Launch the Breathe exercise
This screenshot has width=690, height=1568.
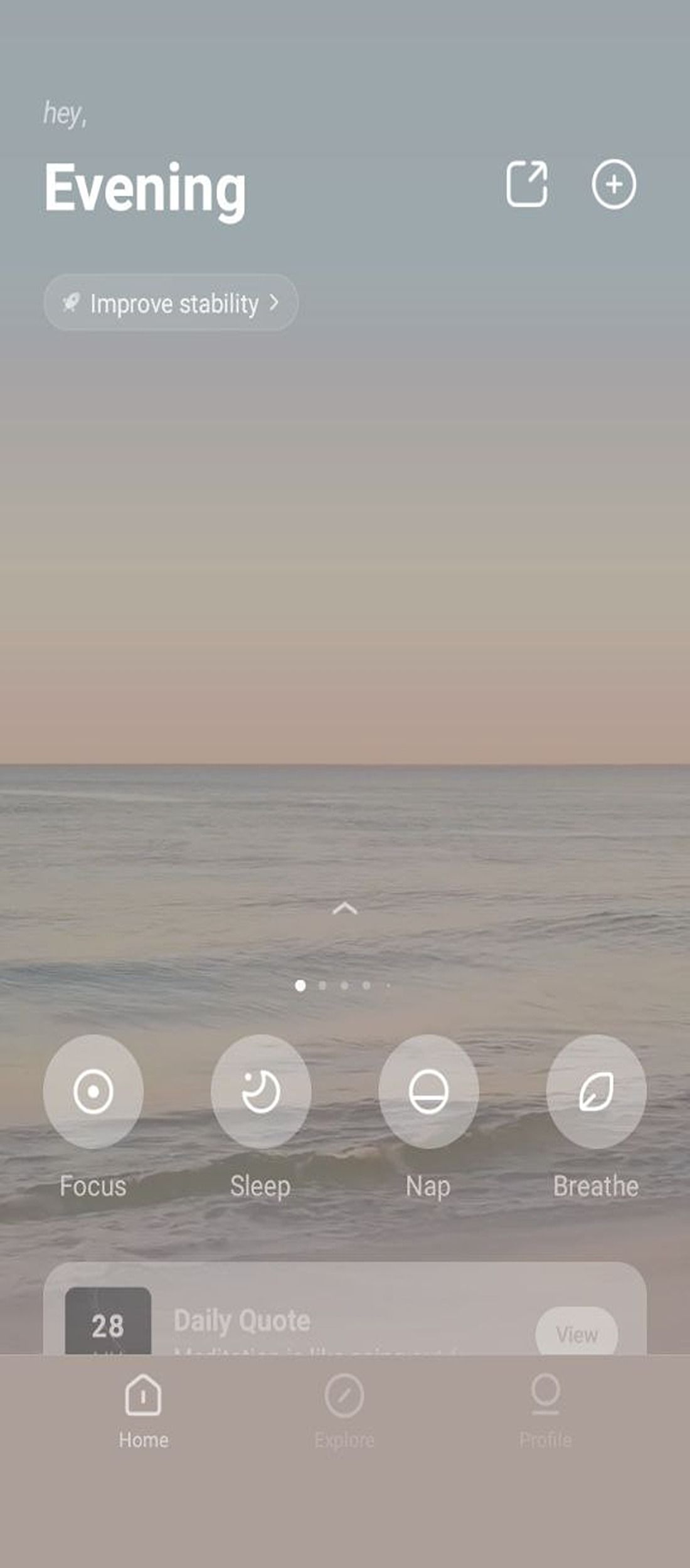pyautogui.click(x=596, y=1091)
